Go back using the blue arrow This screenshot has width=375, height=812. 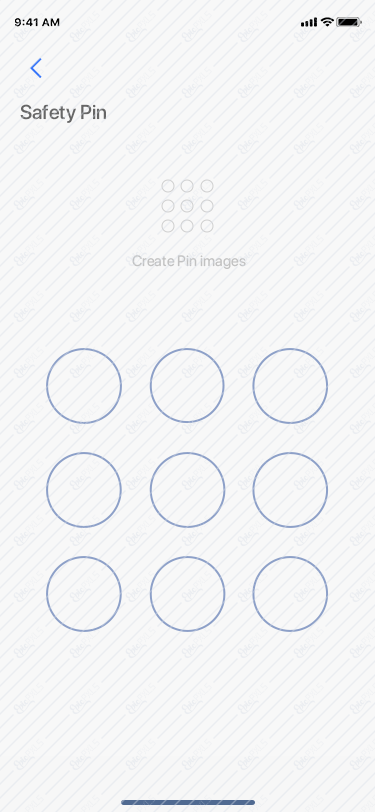point(36,68)
